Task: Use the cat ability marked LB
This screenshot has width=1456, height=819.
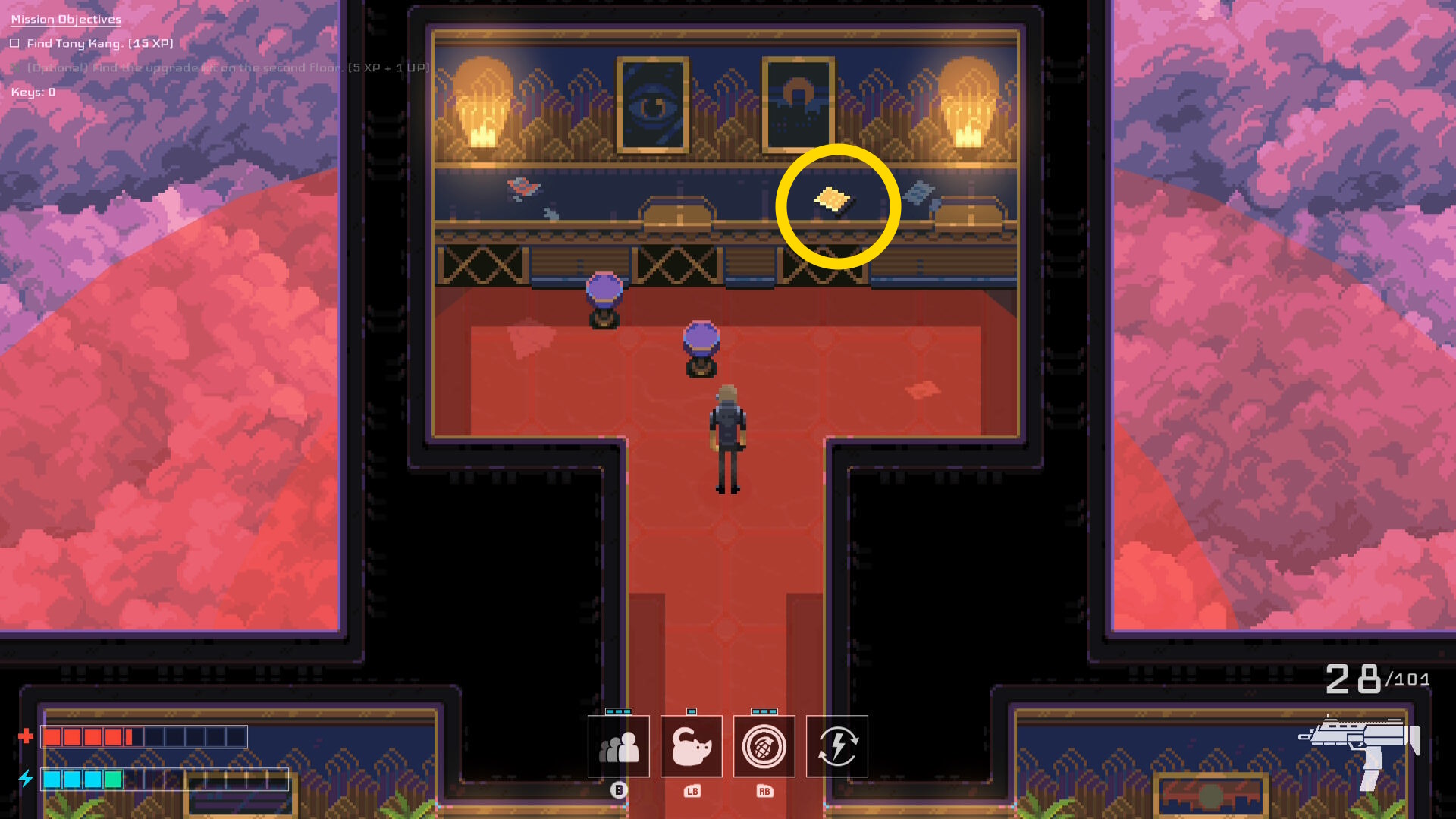Action: pyautogui.click(x=691, y=746)
